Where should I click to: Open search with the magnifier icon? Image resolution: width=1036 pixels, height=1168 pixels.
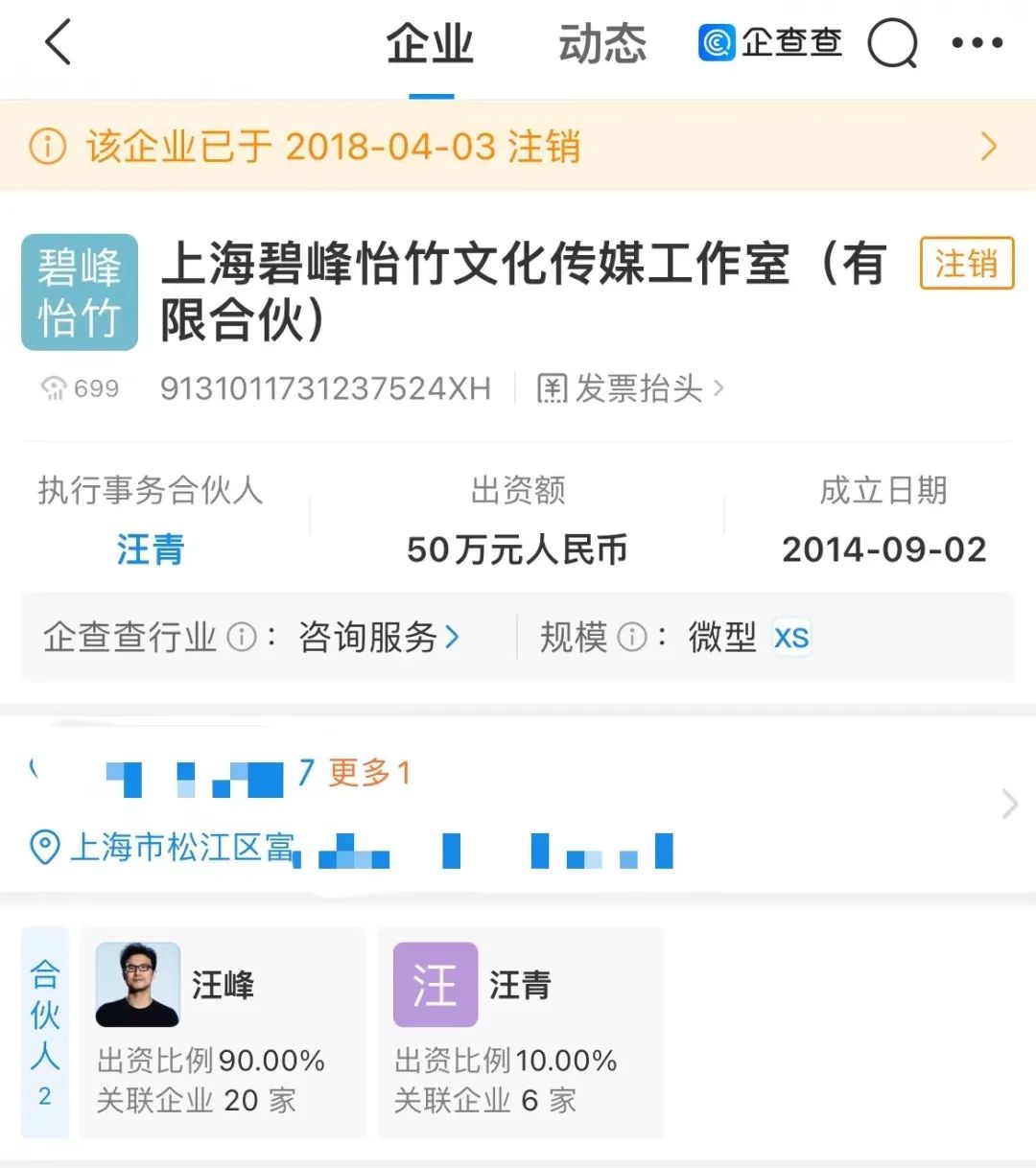coord(892,44)
